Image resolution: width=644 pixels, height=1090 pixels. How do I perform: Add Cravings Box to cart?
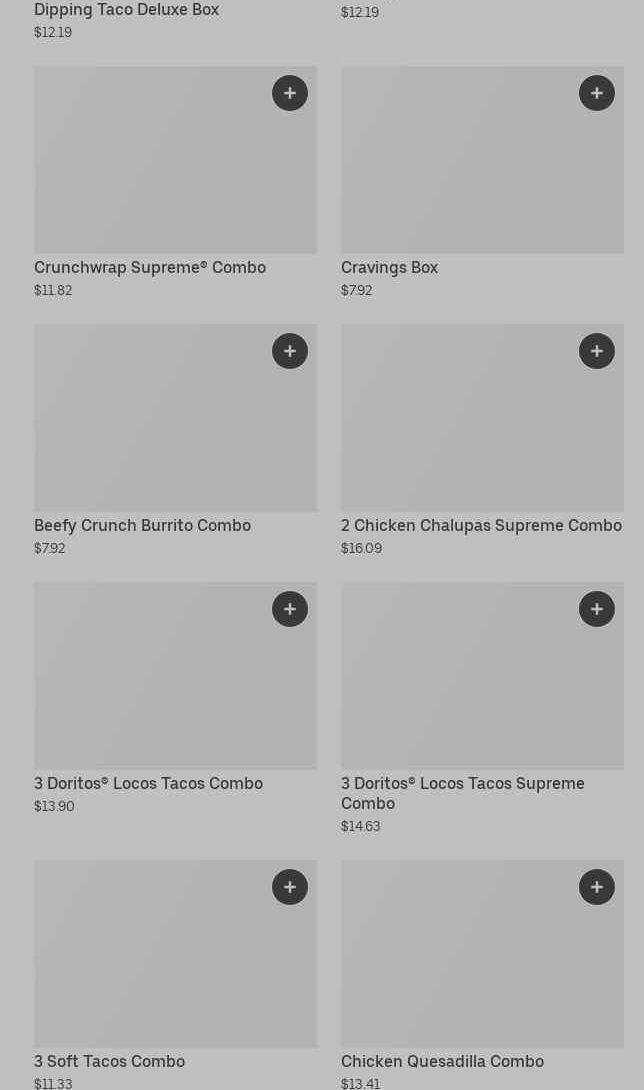click(597, 93)
